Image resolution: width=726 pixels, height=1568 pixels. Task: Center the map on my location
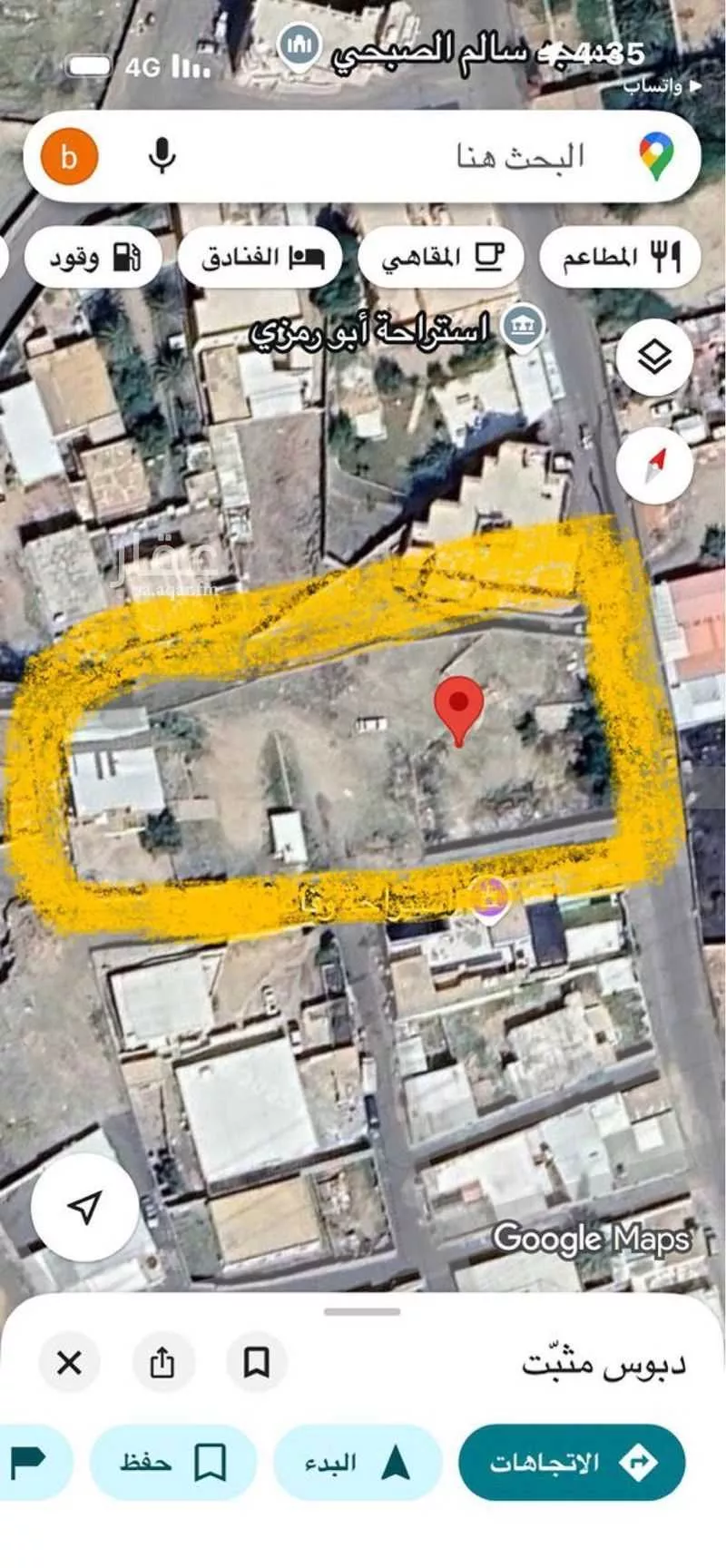[x=84, y=1207]
